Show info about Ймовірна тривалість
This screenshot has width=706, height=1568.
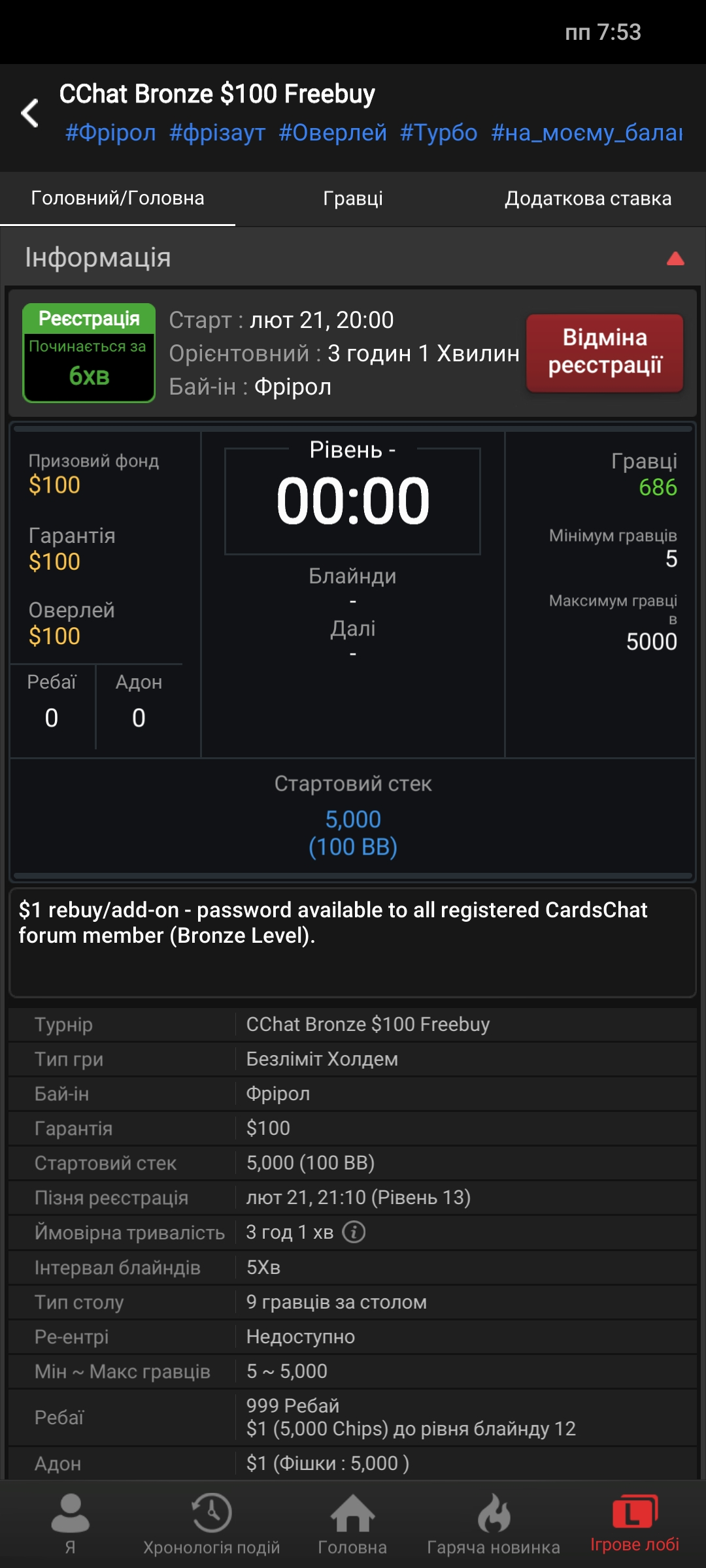[x=354, y=1232]
